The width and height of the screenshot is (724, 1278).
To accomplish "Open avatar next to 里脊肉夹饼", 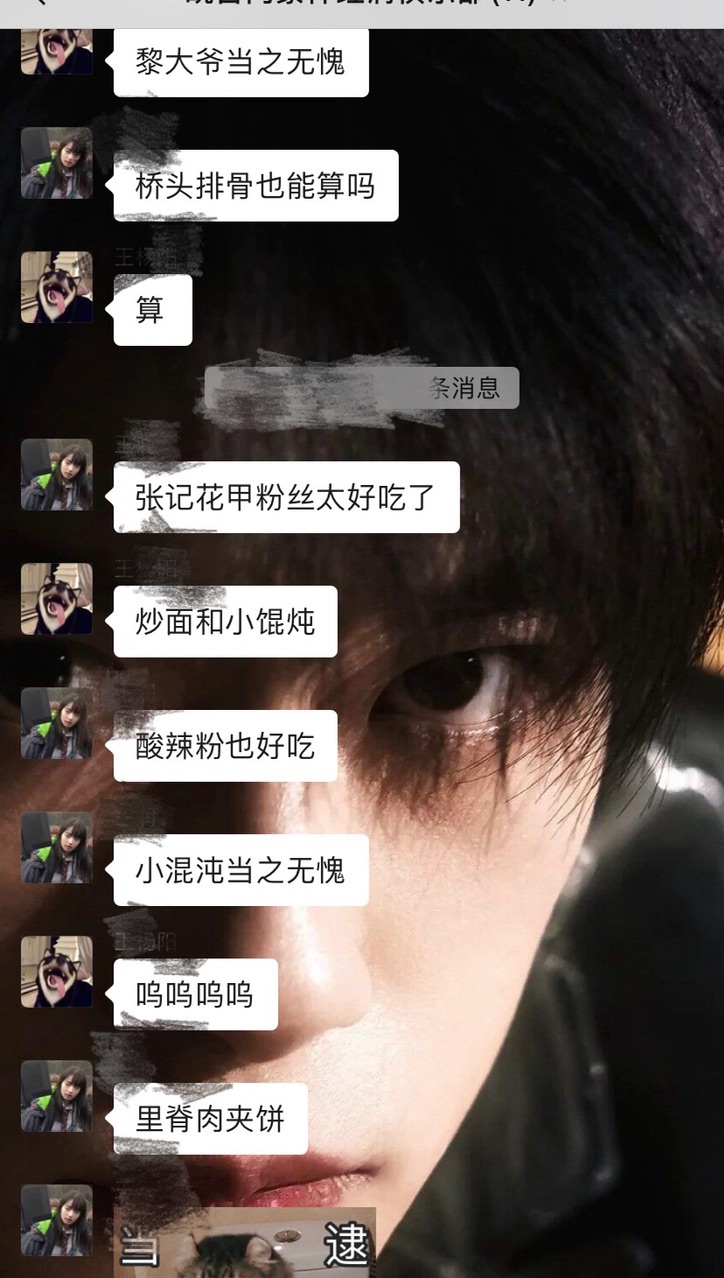I will (57, 1096).
